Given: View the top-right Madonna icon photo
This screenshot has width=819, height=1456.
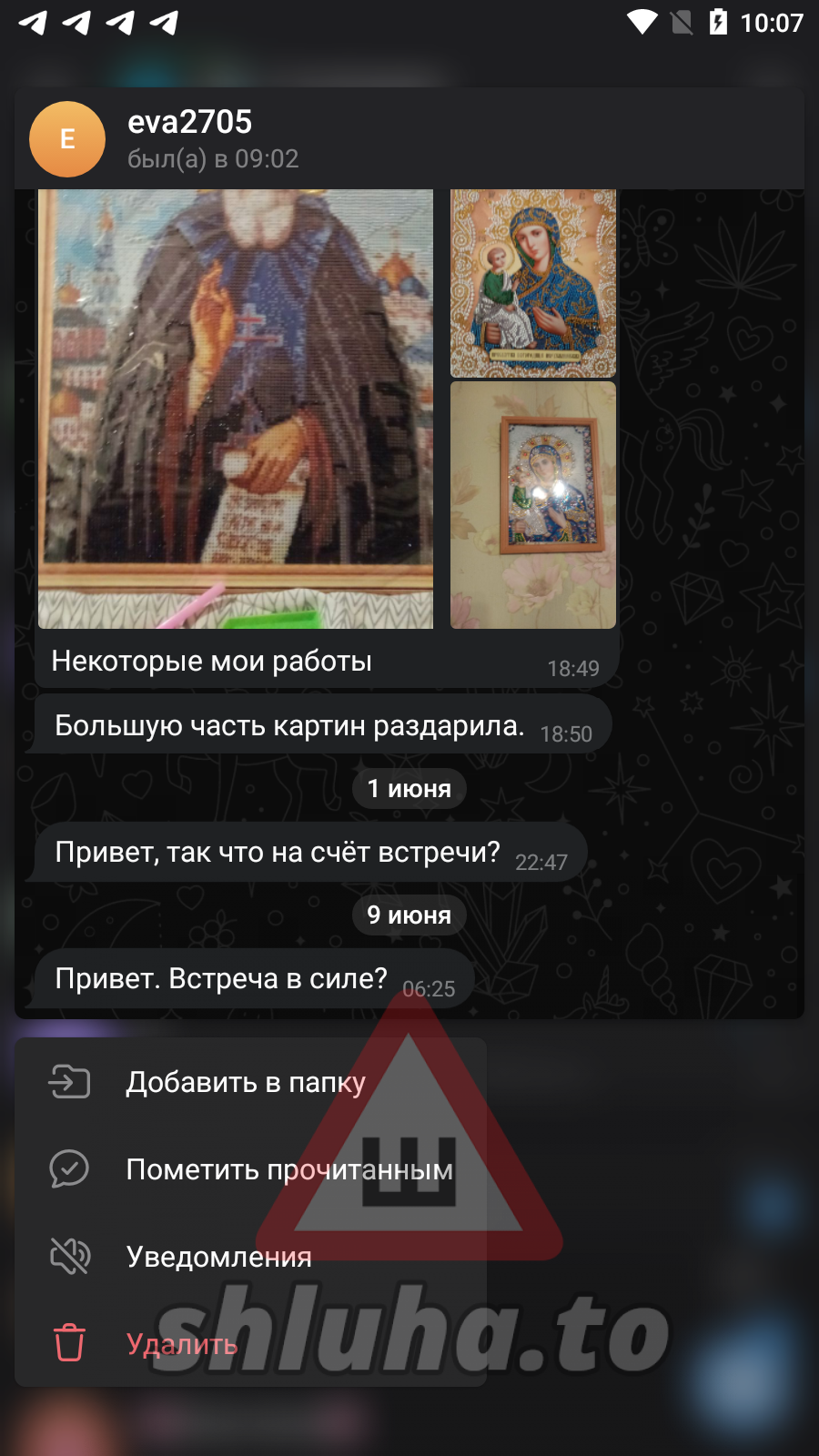Looking at the screenshot, I should coord(533,282).
